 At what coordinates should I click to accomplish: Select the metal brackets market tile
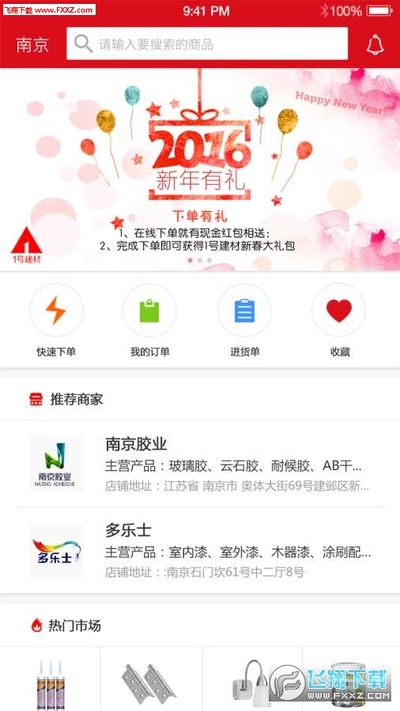coord(151,679)
